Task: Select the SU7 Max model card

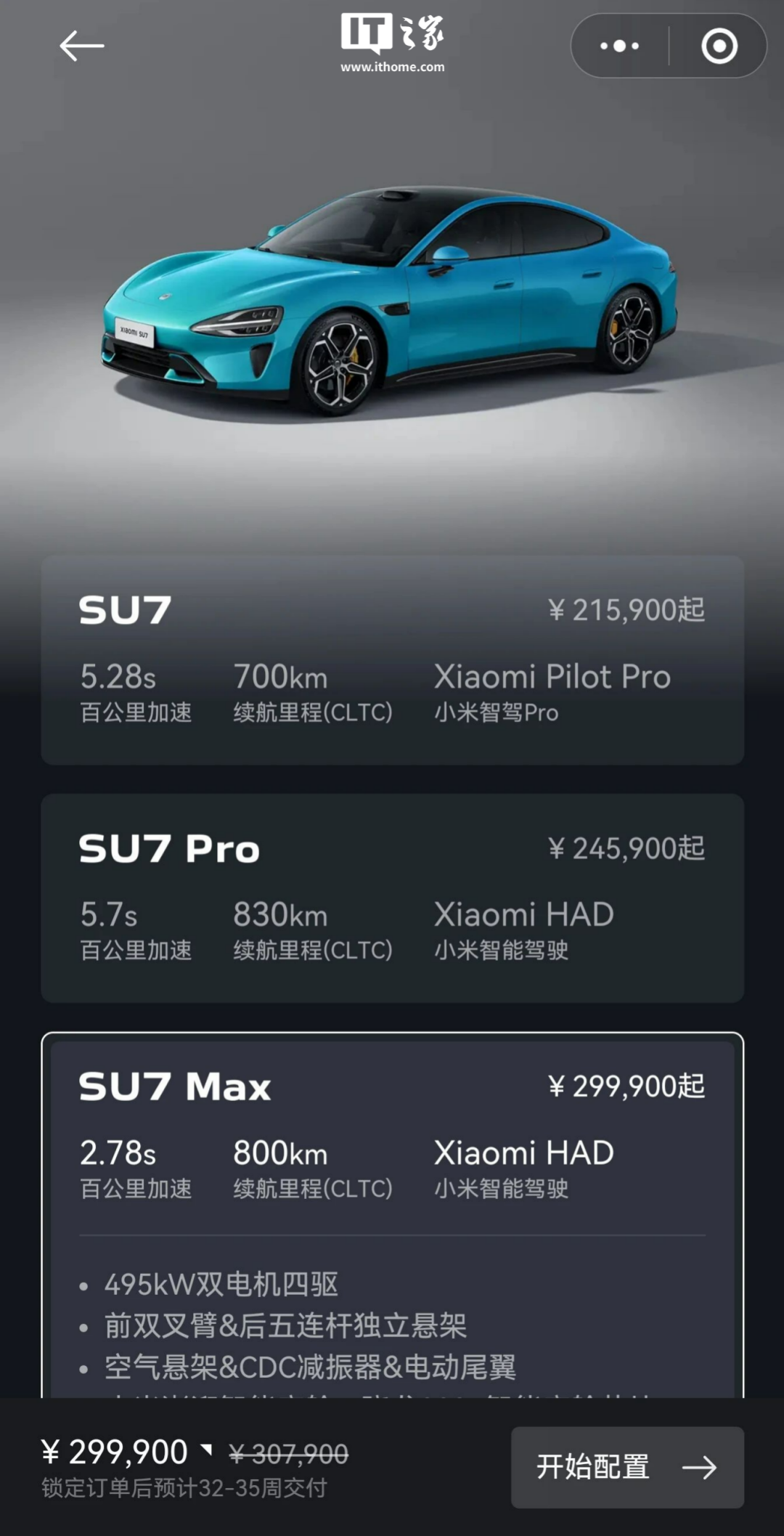Action: coord(392,1133)
